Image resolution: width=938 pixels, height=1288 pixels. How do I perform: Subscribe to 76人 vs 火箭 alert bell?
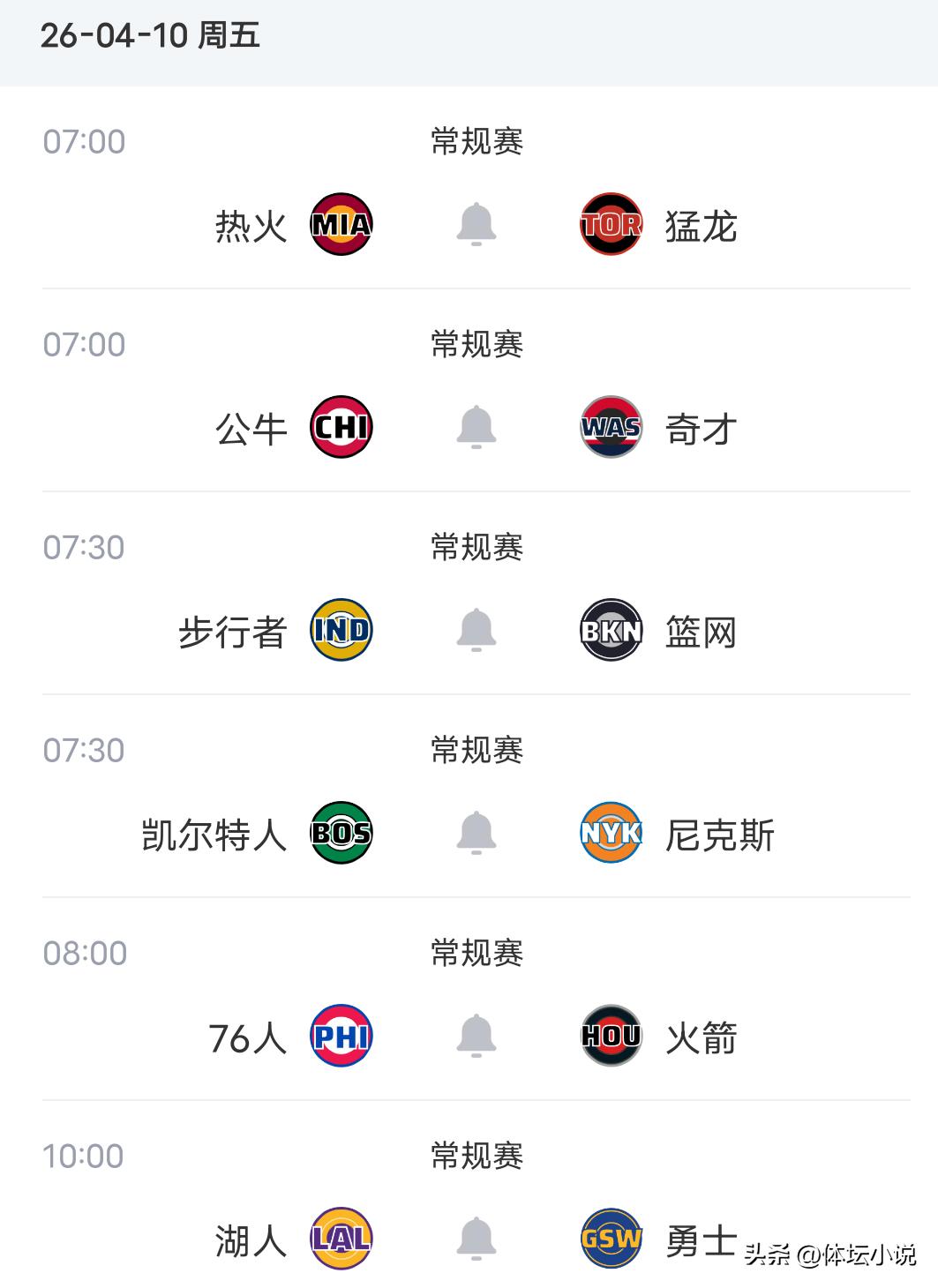[477, 1036]
